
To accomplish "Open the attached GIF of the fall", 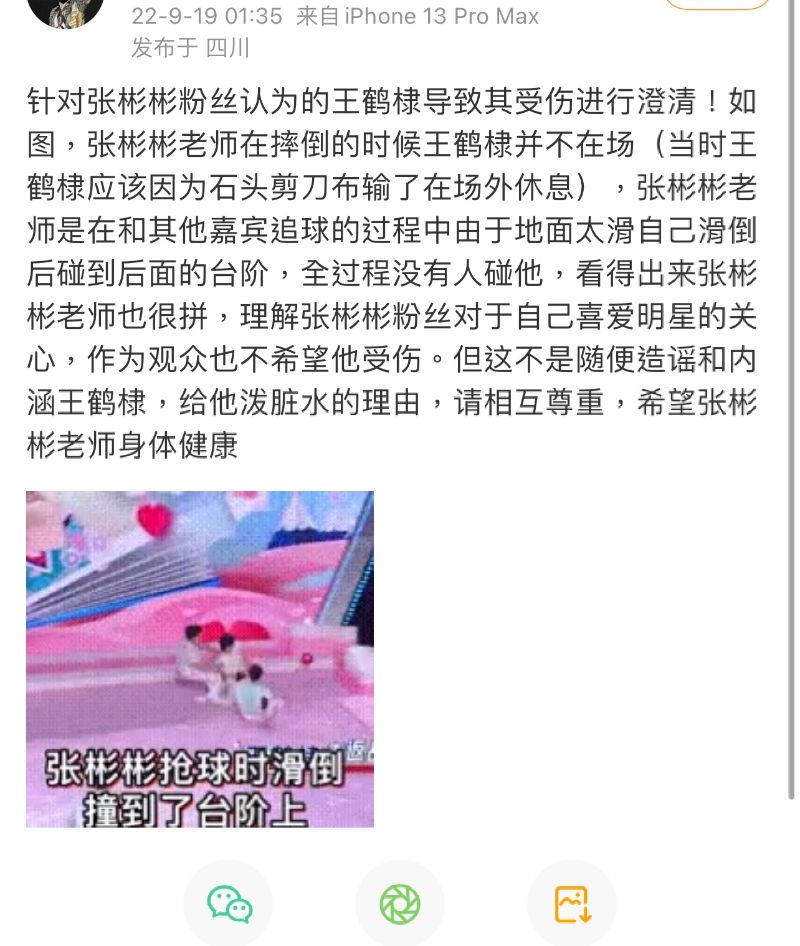I will (200, 659).
